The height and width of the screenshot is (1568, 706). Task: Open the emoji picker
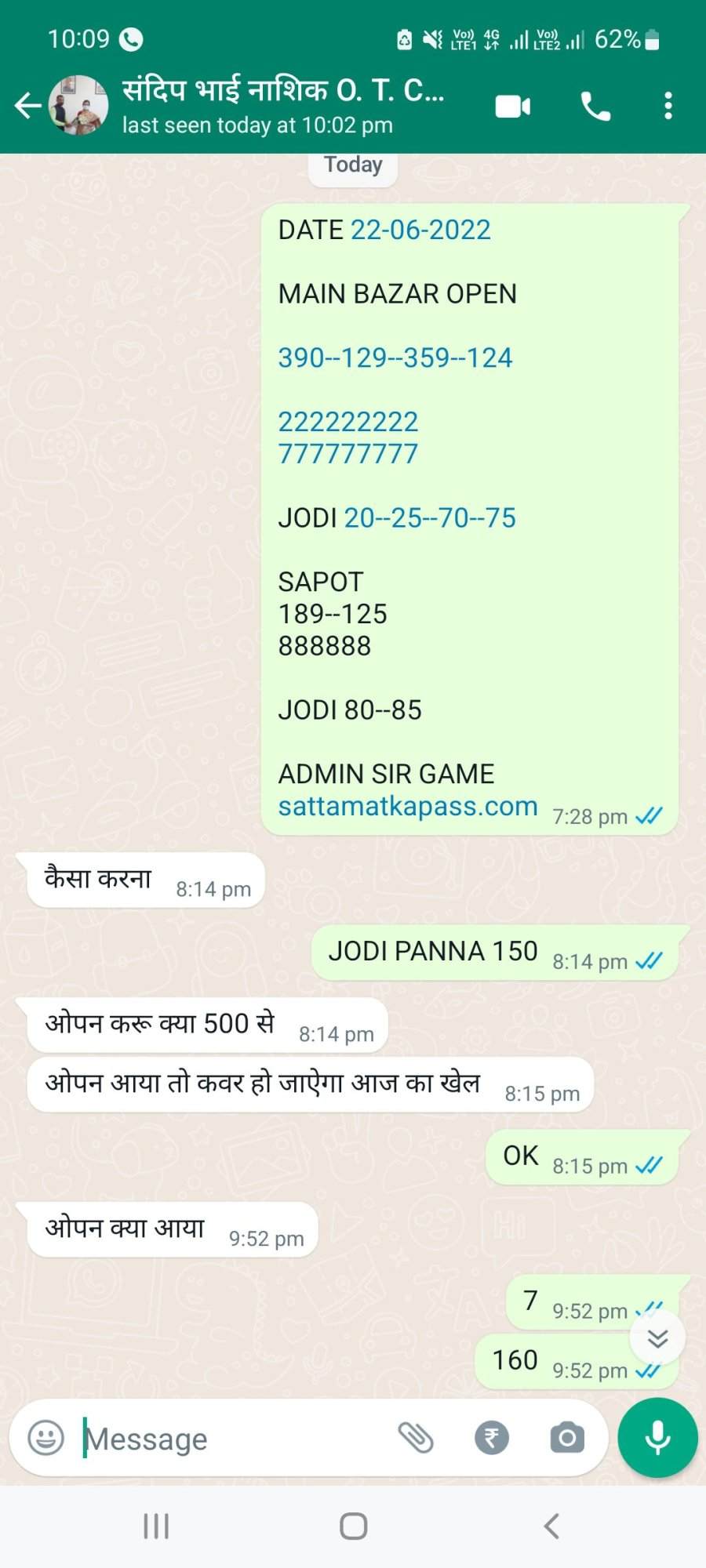coord(45,1438)
